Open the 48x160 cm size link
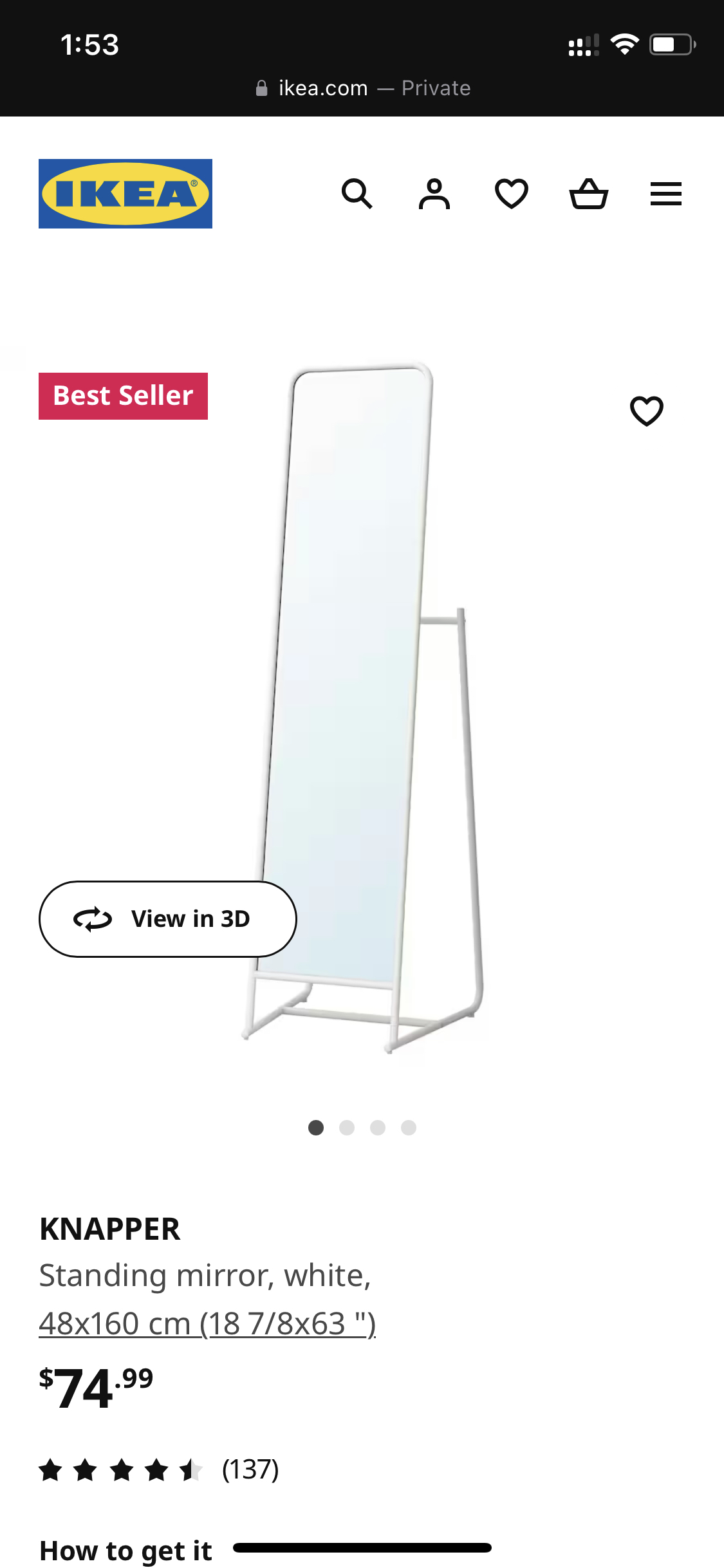The image size is (724, 1568). (x=207, y=1323)
